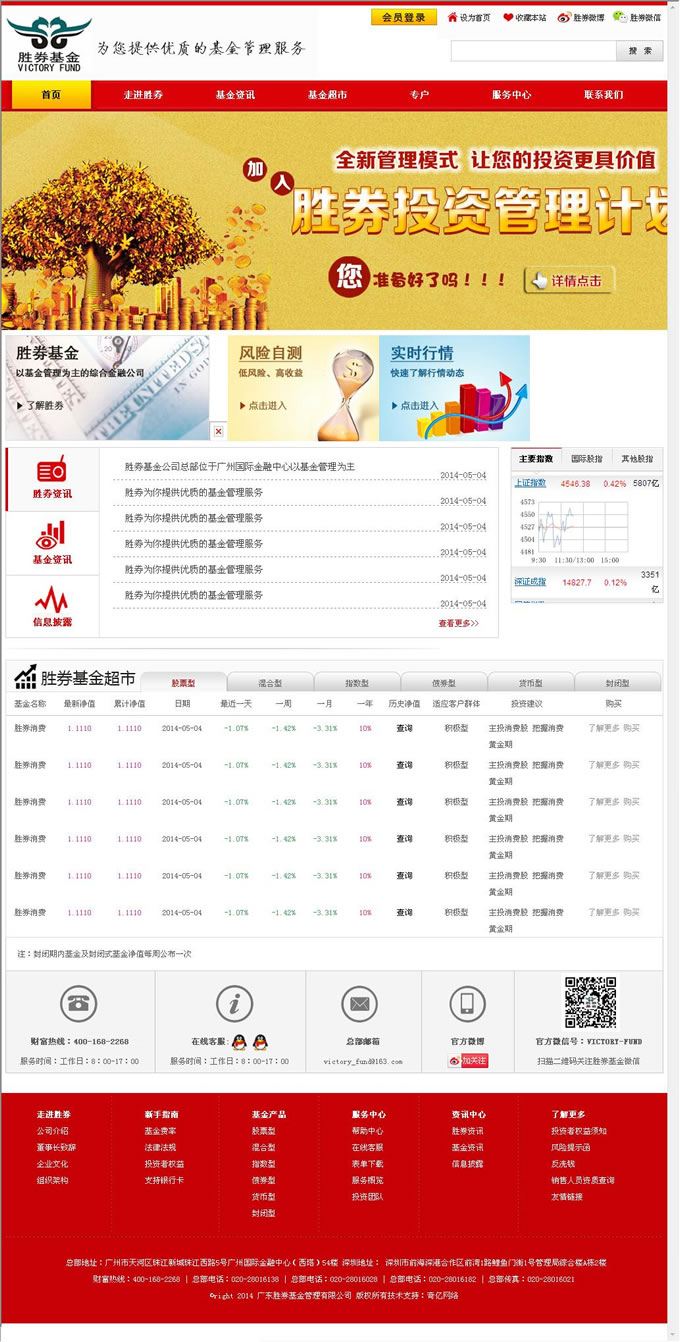Image resolution: width=680 pixels, height=1342 pixels.
Task: Switch to the 信息披露 side tab
Action: (x=52, y=607)
